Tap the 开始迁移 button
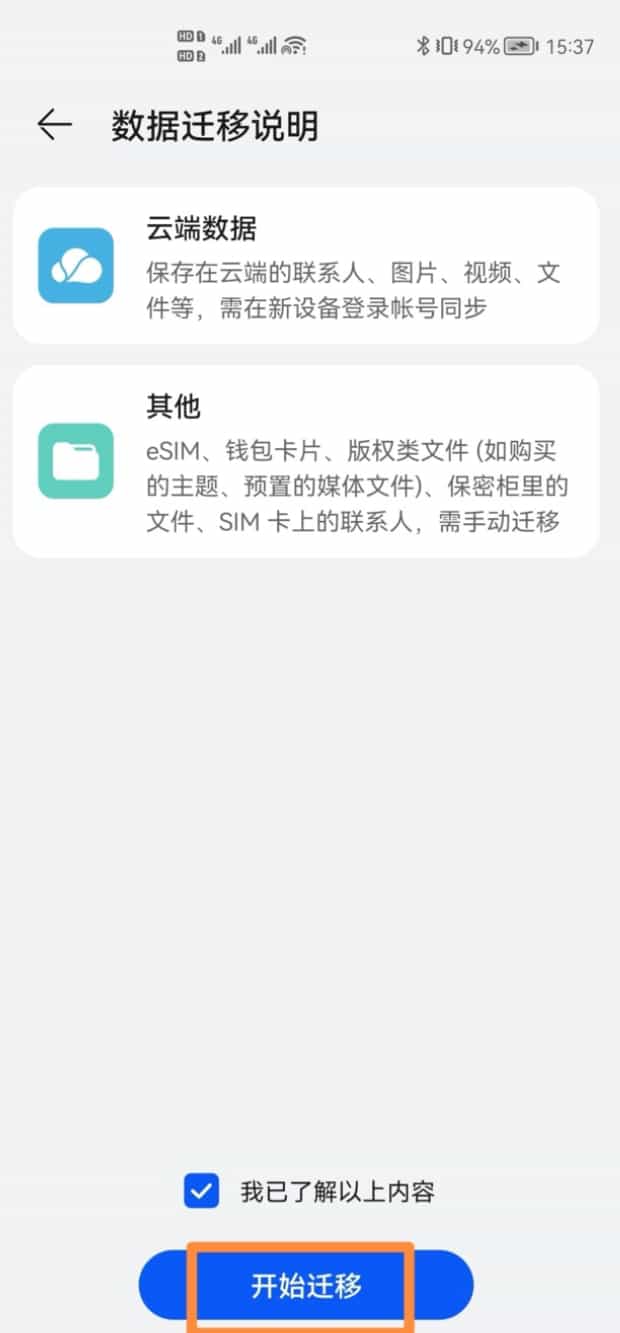Viewport: 620px width, 1333px height. (305, 1286)
